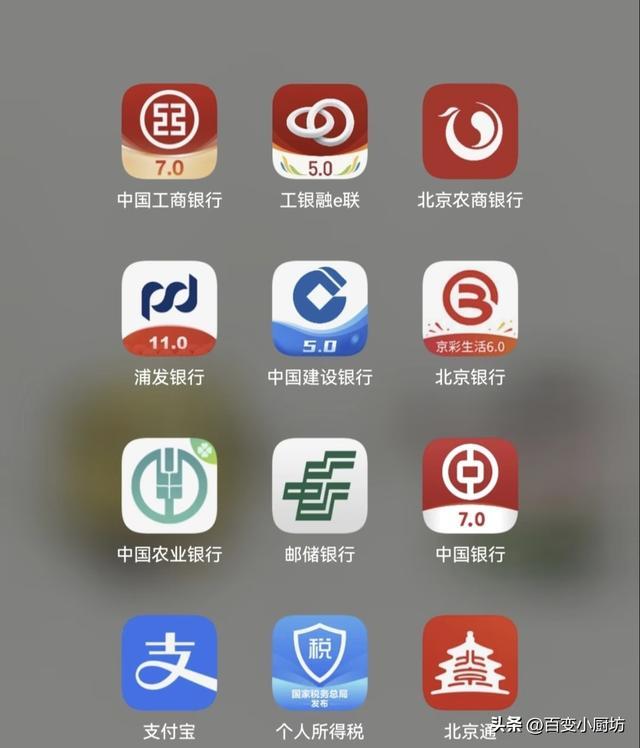
Task: Launch the 浦发银行 app
Action: (x=169, y=308)
